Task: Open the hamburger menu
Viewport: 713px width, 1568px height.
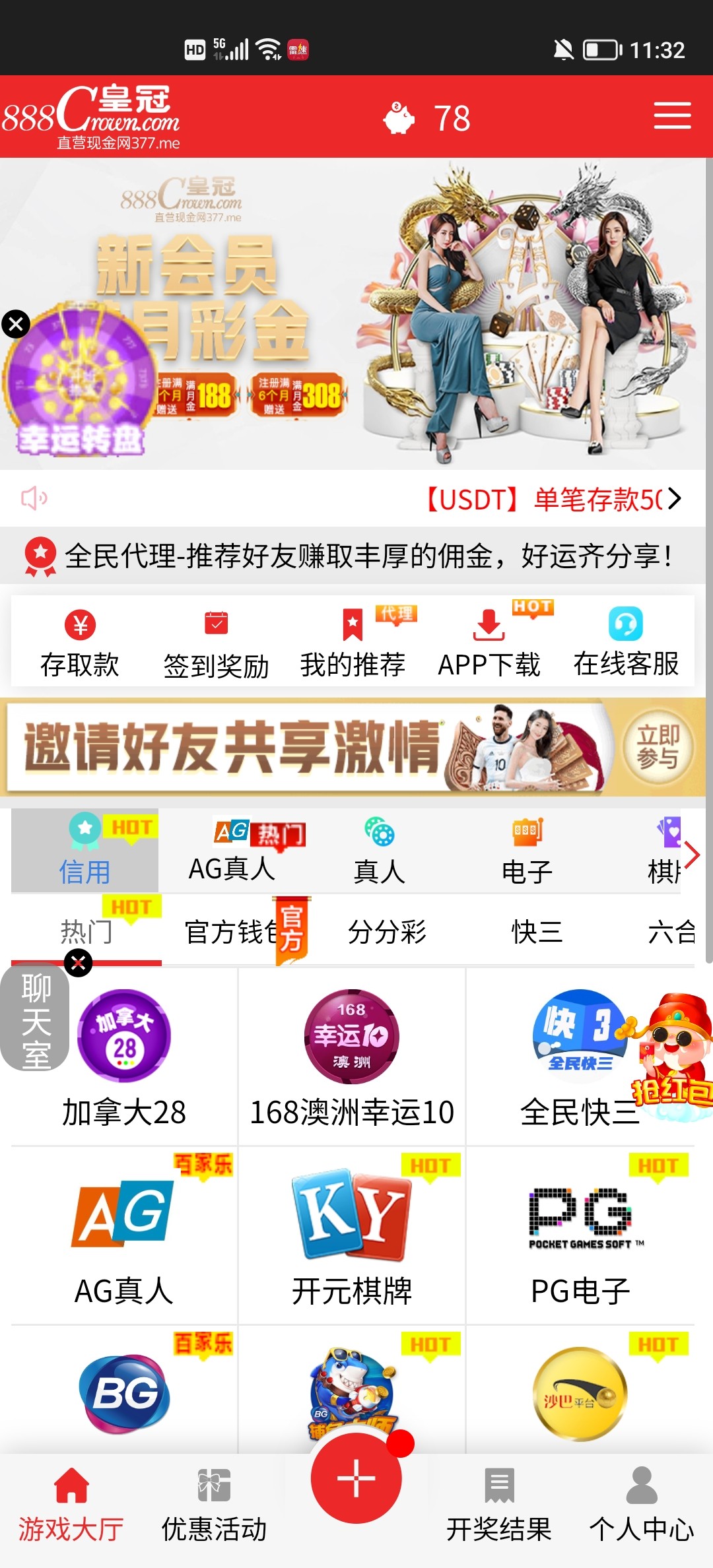Action: [672, 116]
